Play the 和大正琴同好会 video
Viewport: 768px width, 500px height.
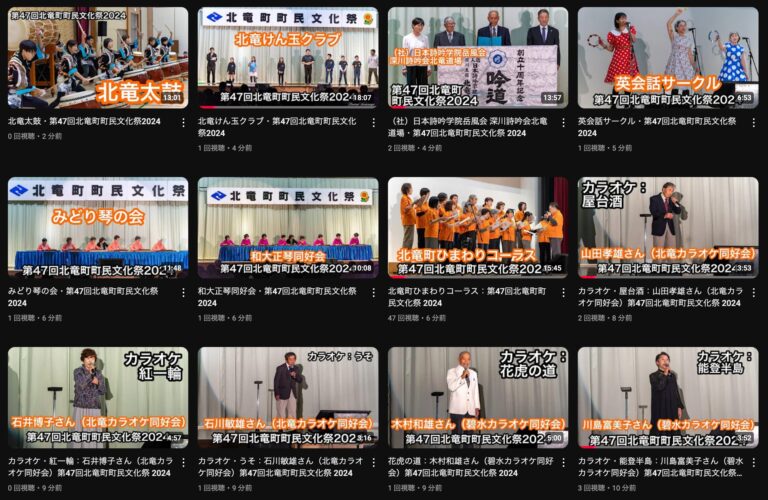coord(287,227)
